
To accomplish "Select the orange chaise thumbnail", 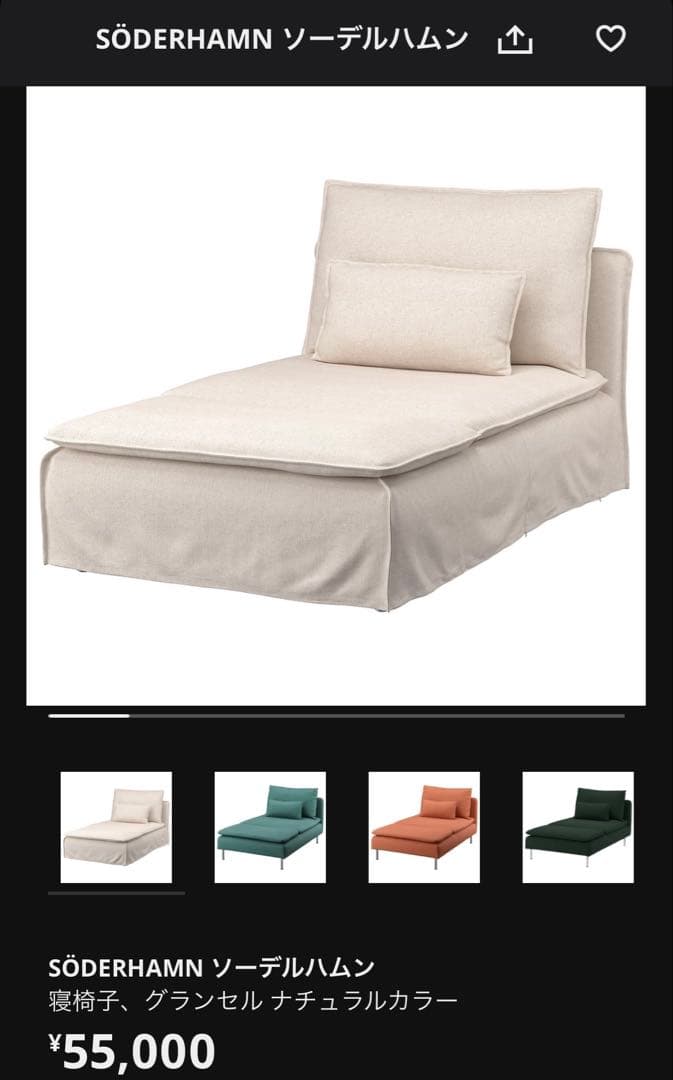I will (x=424, y=827).
